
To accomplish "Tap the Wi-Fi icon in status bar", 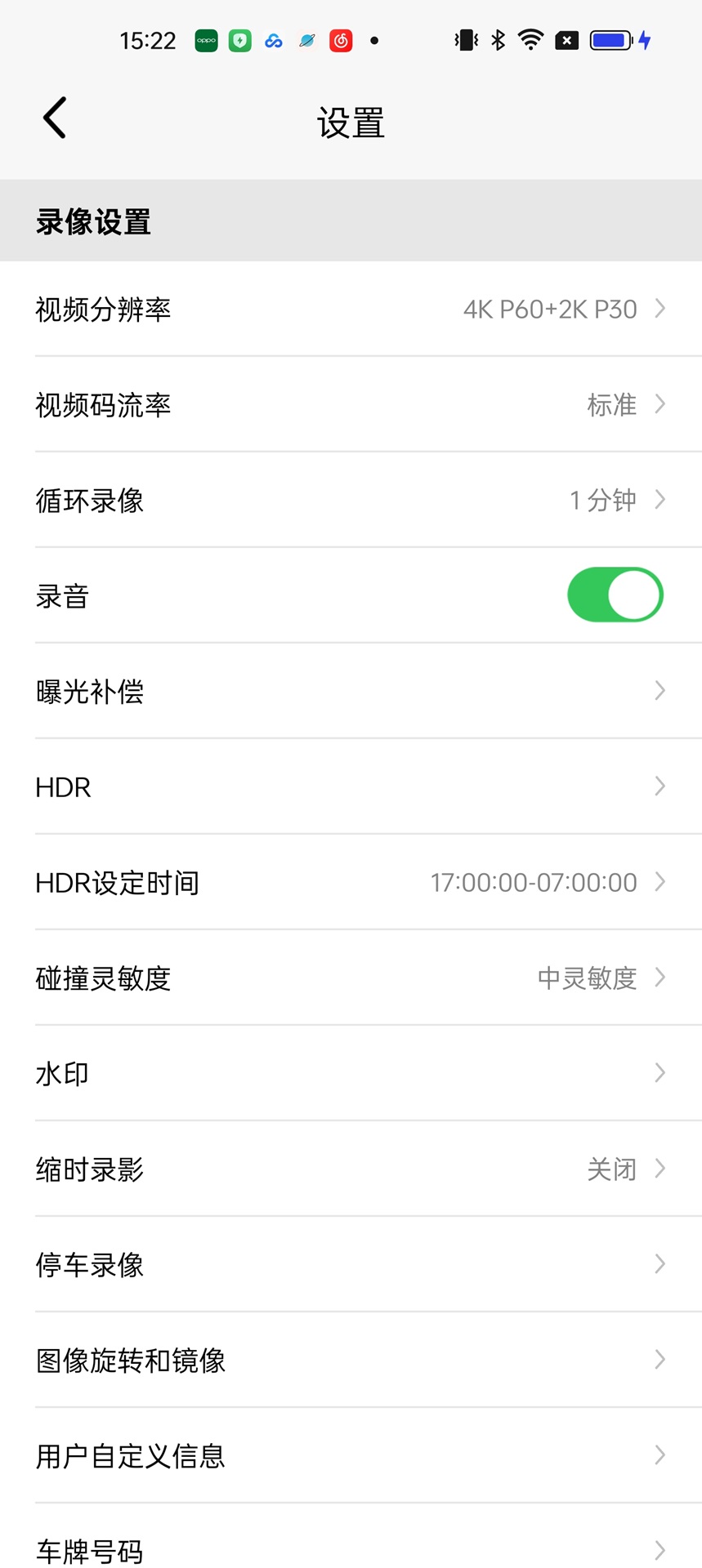I will tap(530, 40).
